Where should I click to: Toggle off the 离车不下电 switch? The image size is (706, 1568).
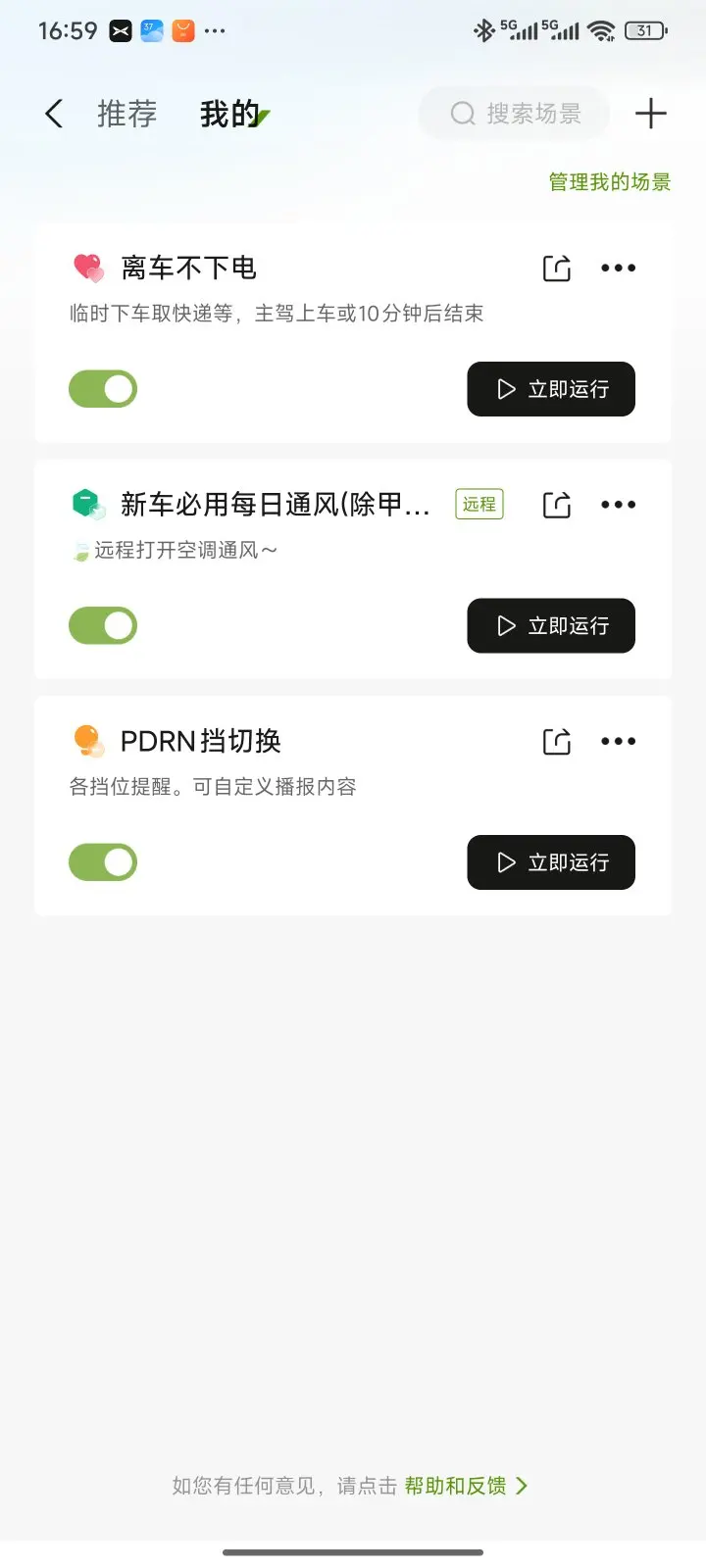coord(103,389)
